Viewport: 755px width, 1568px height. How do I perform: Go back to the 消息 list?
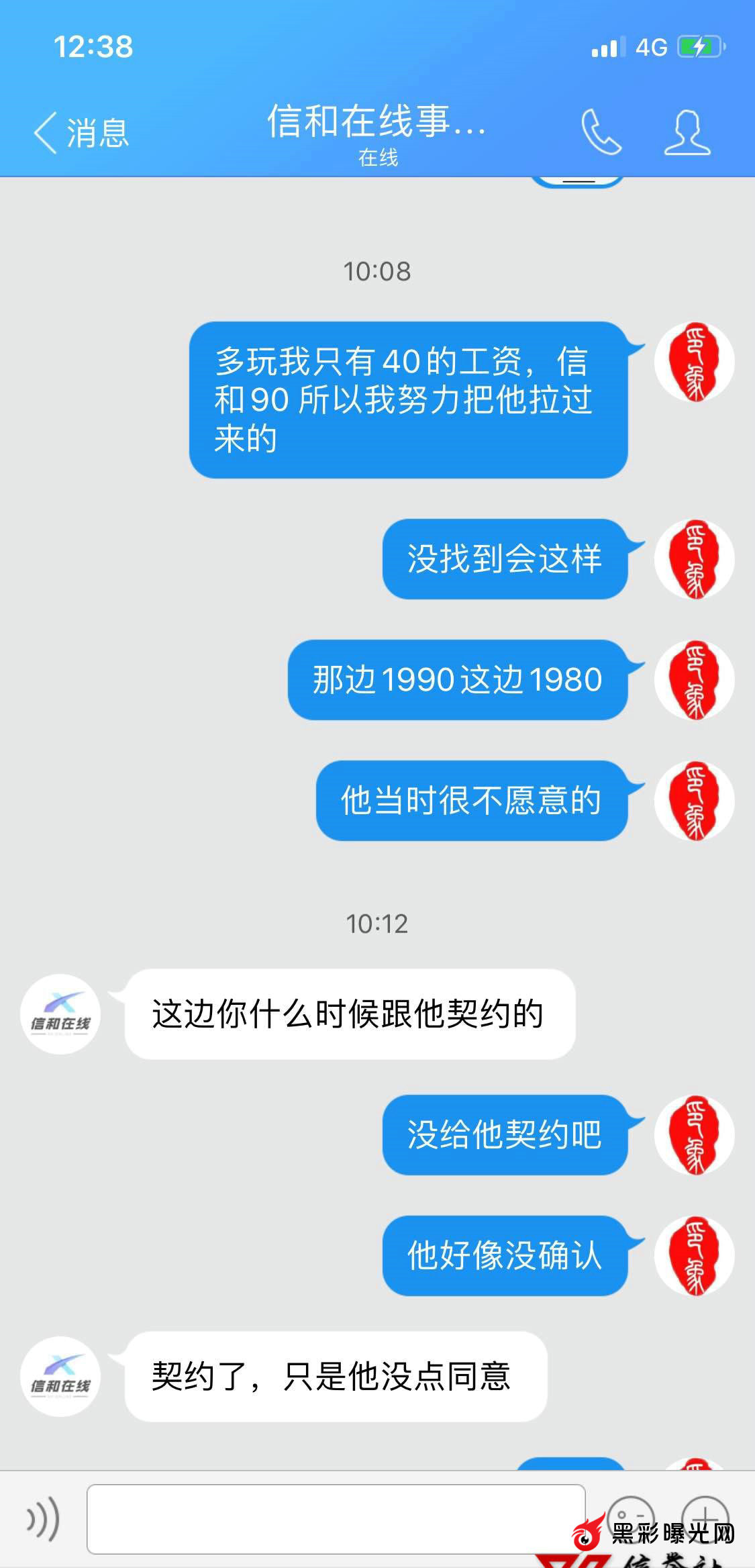pyautogui.click(x=81, y=133)
